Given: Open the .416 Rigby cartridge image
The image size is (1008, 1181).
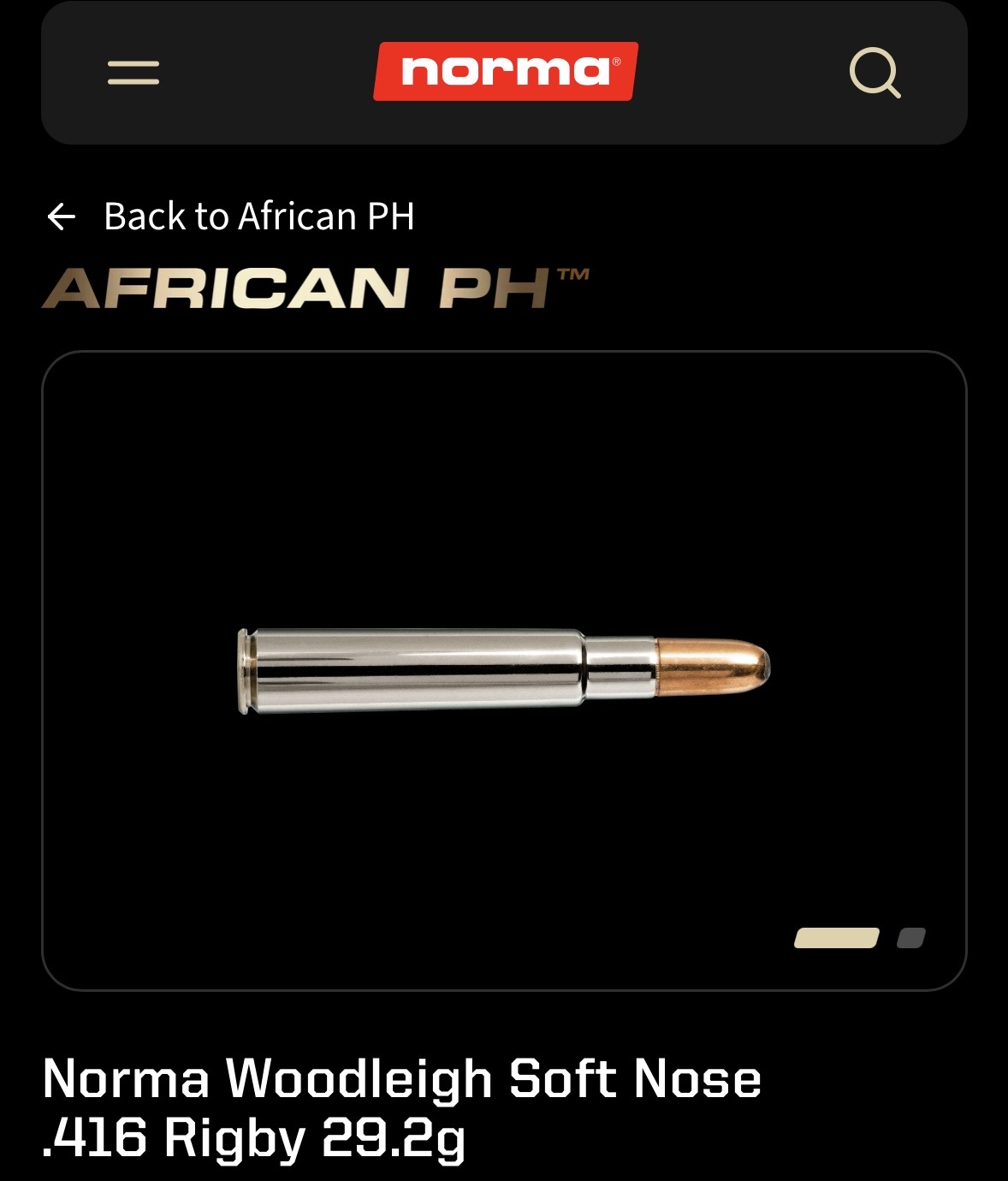Looking at the screenshot, I should coord(504,670).
